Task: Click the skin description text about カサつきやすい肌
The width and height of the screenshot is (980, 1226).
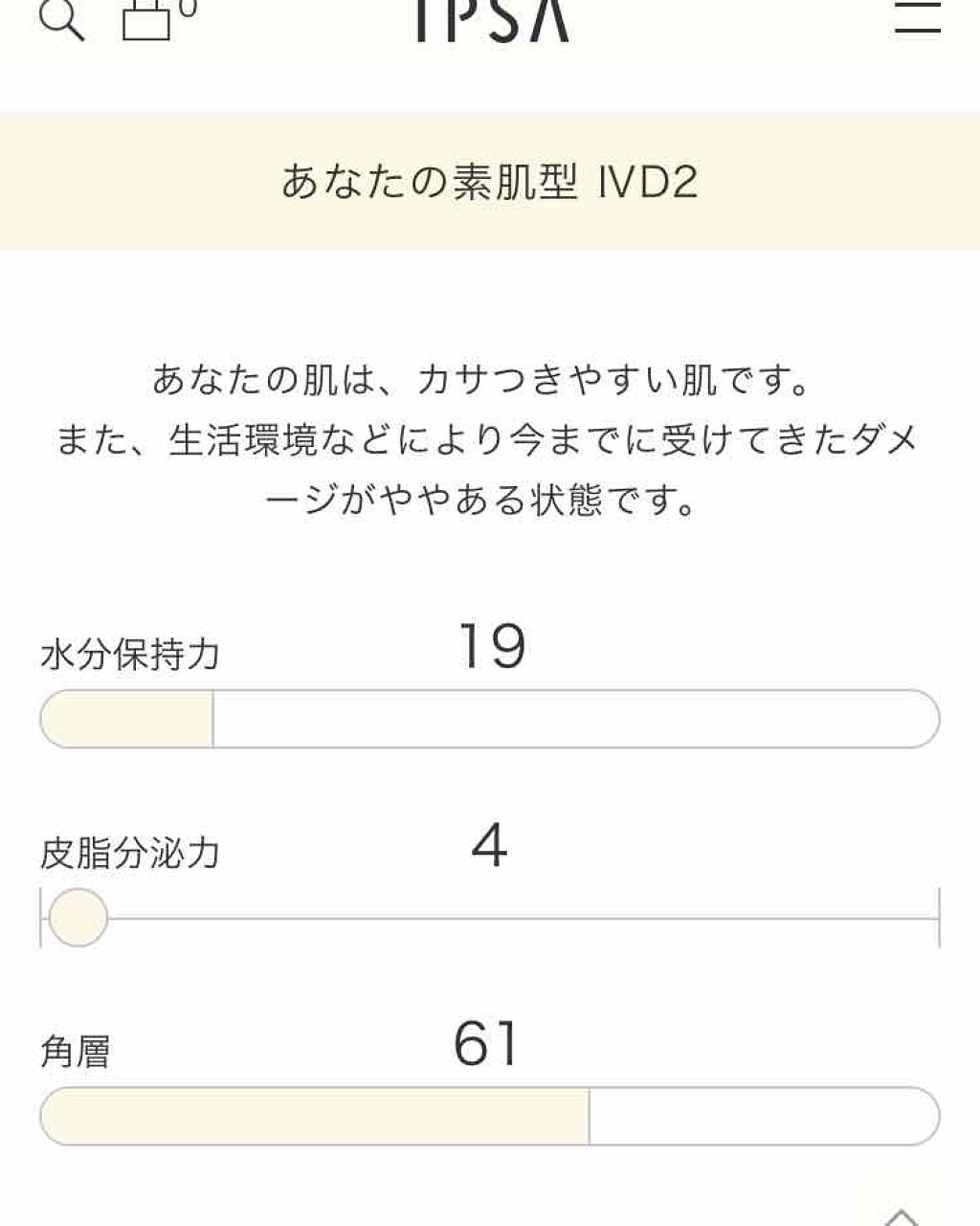Action: pos(489,437)
